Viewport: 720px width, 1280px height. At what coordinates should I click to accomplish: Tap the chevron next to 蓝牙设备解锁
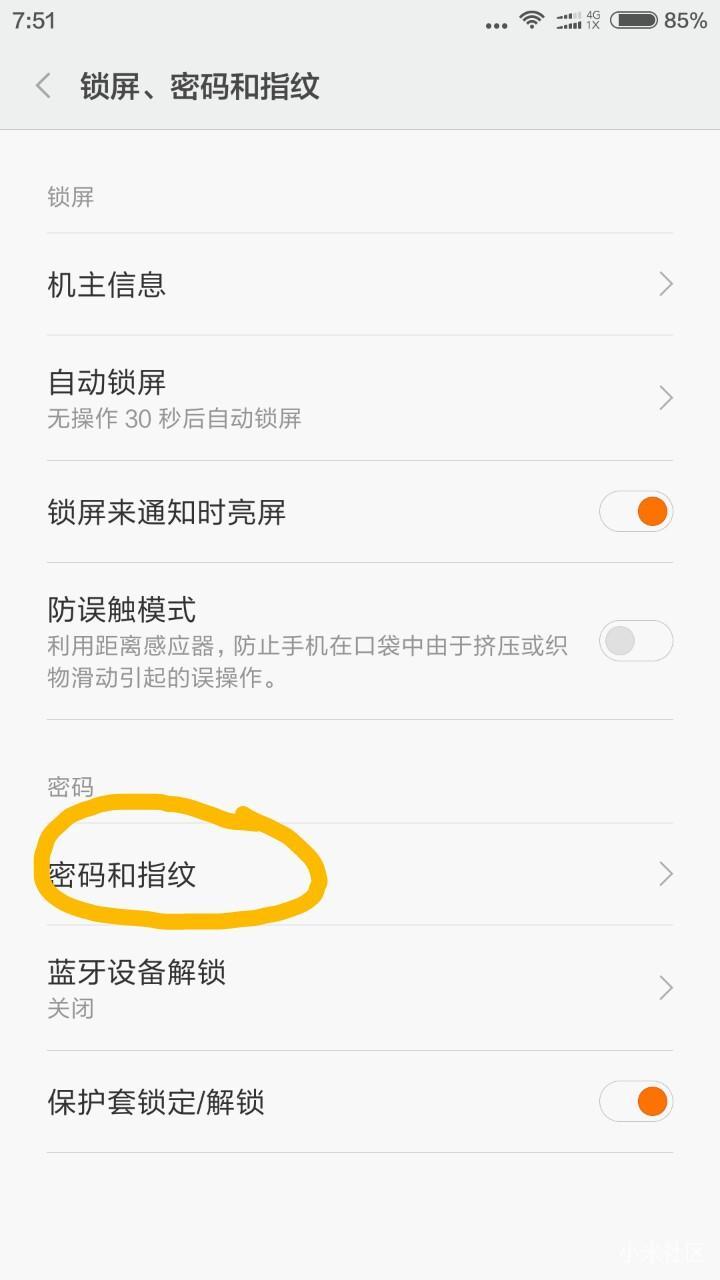[666, 988]
